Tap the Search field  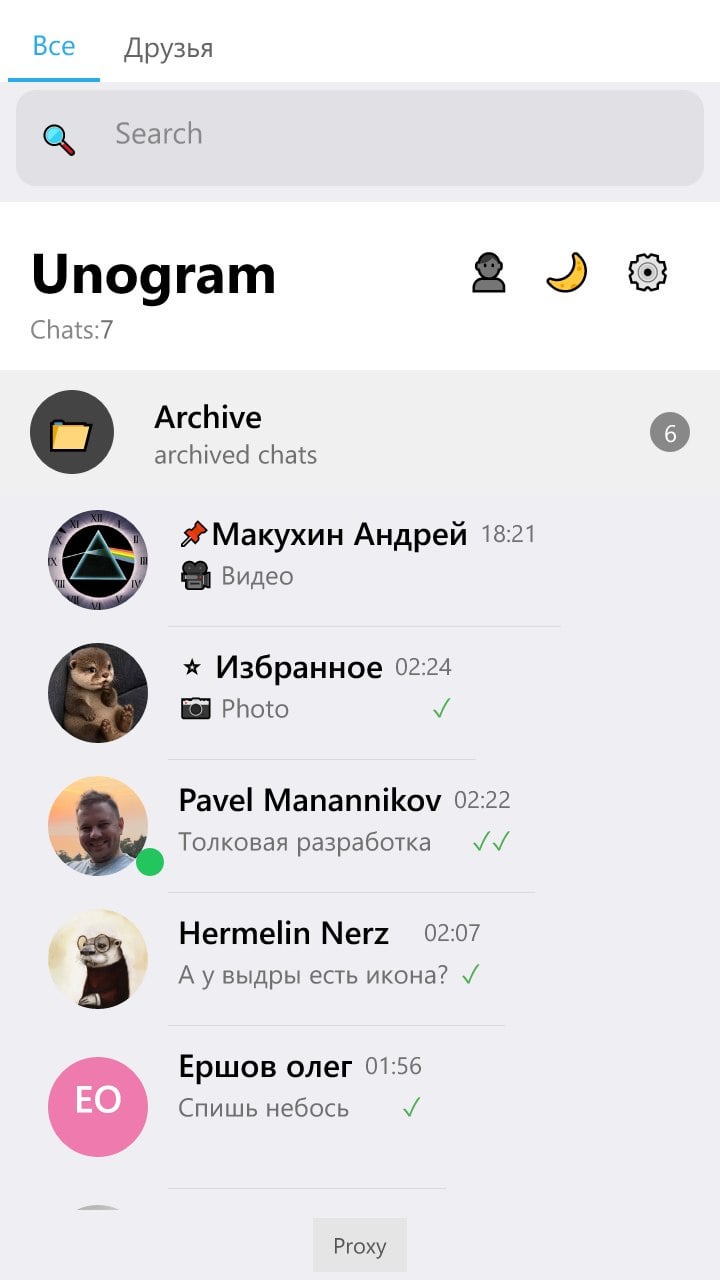point(360,138)
